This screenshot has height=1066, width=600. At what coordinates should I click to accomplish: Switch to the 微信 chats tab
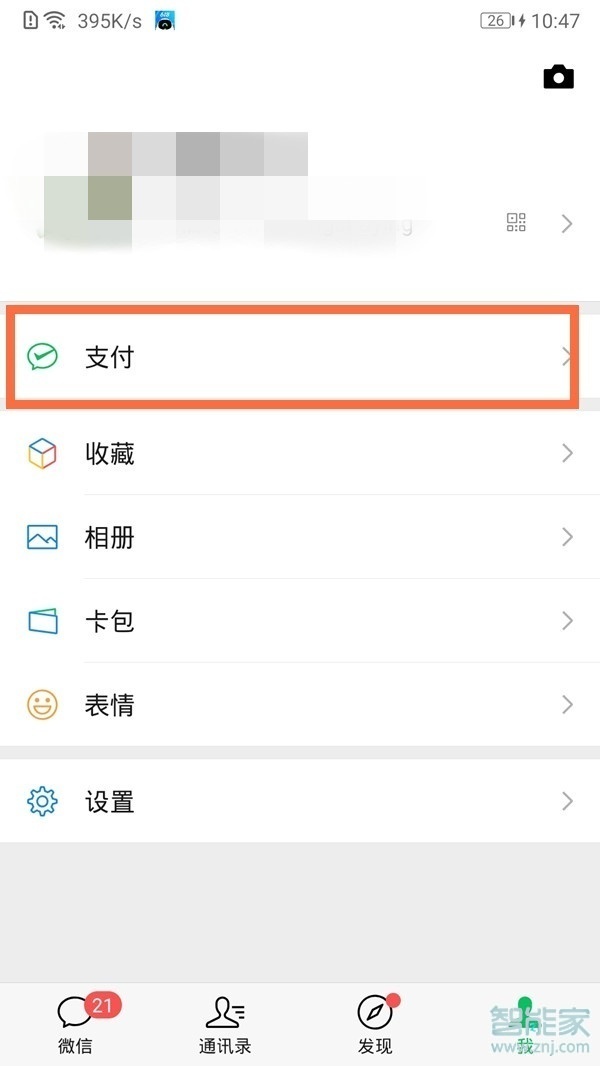coord(76,1025)
